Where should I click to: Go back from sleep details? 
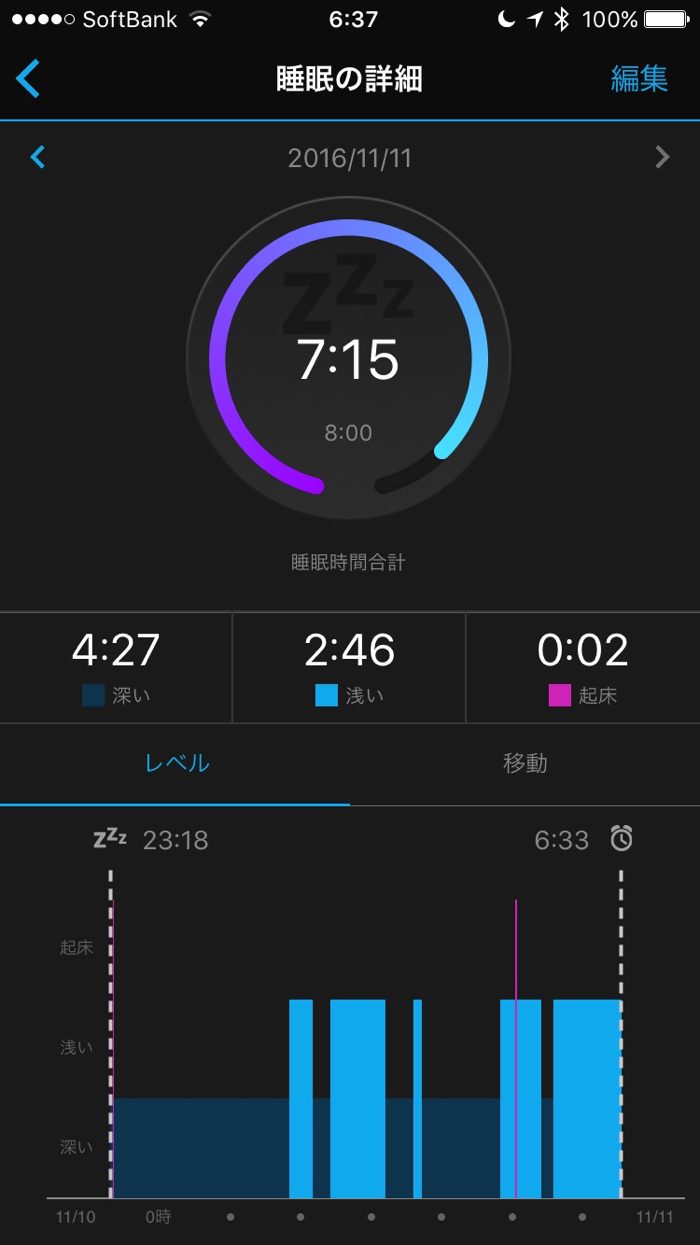tap(28, 79)
